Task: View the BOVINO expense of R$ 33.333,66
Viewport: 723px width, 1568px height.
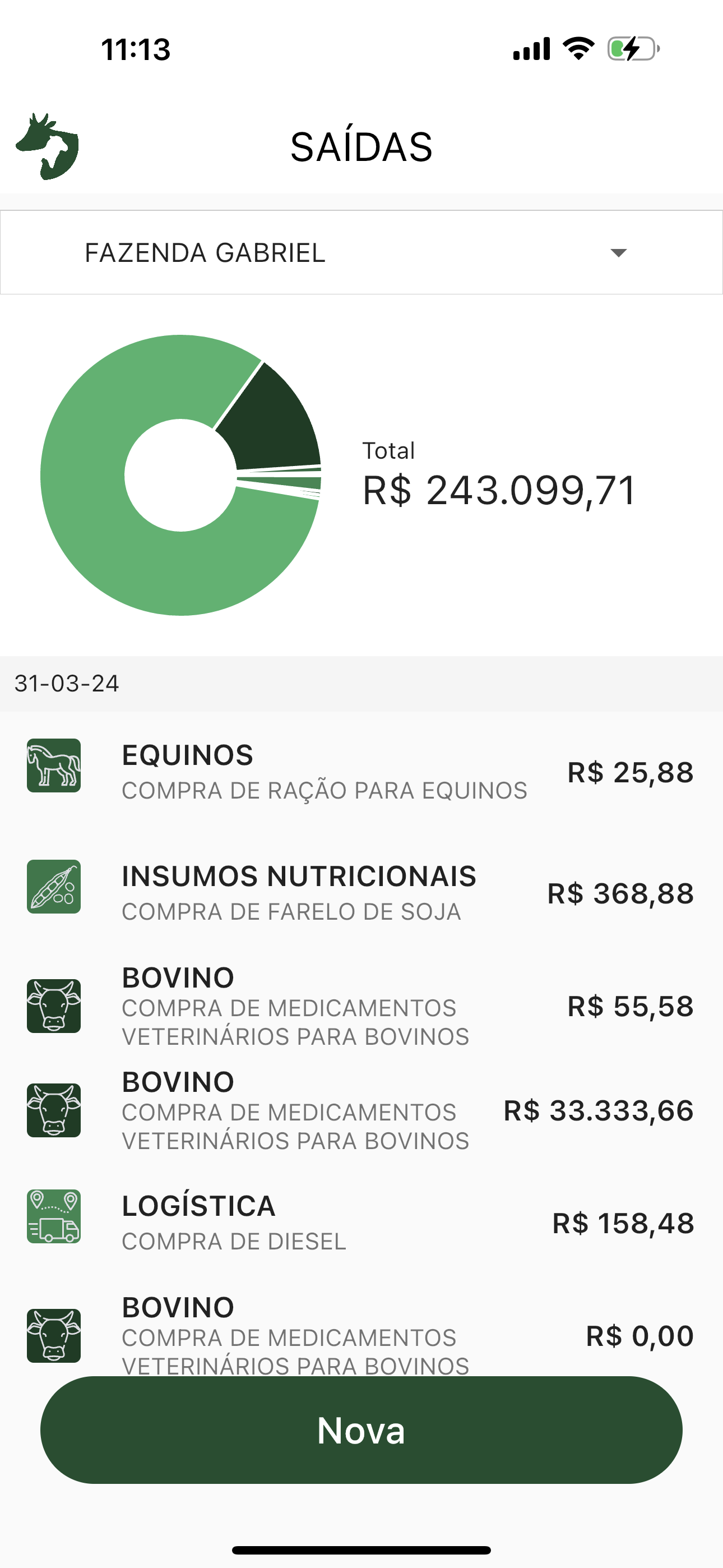Action: [360, 1110]
